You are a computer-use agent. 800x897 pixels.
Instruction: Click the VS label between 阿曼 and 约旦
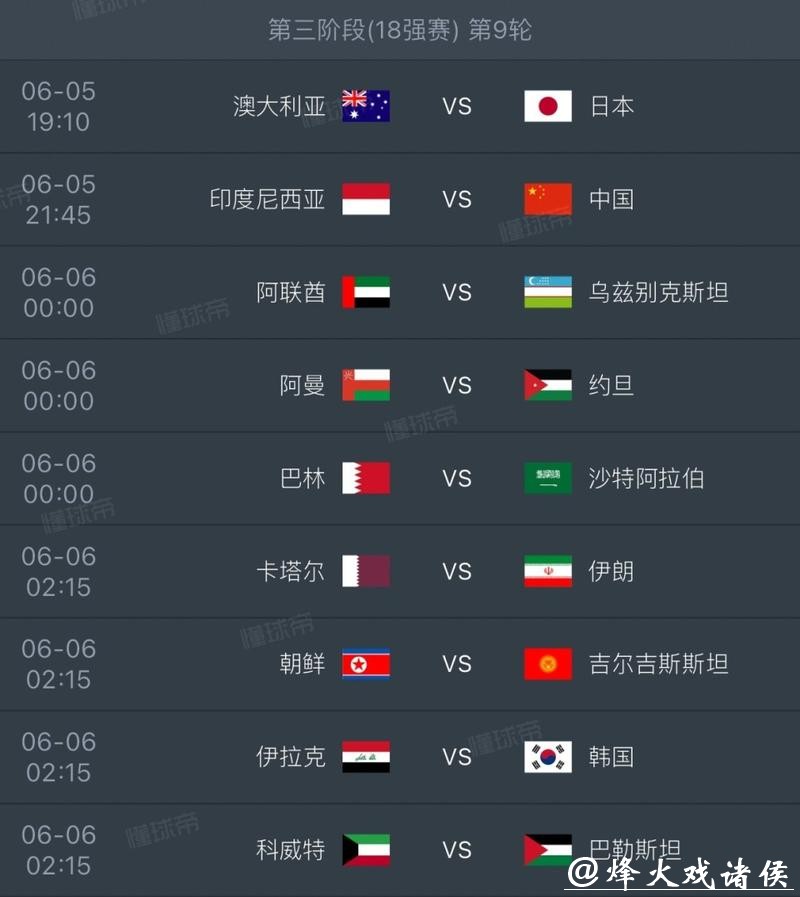coord(456,385)
